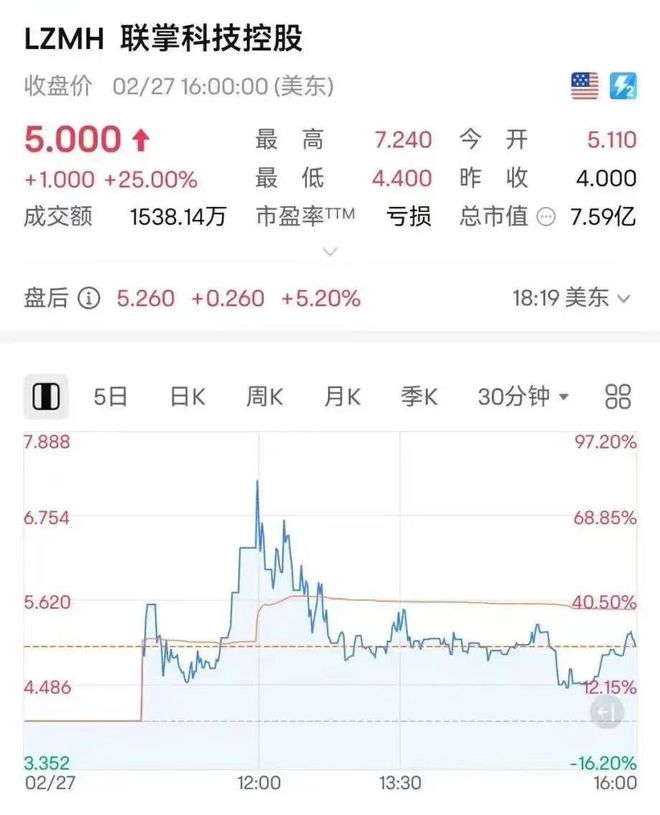Select the intraday chart view
The height and width of the screenshot is (815, 660).
click(46, 397)
